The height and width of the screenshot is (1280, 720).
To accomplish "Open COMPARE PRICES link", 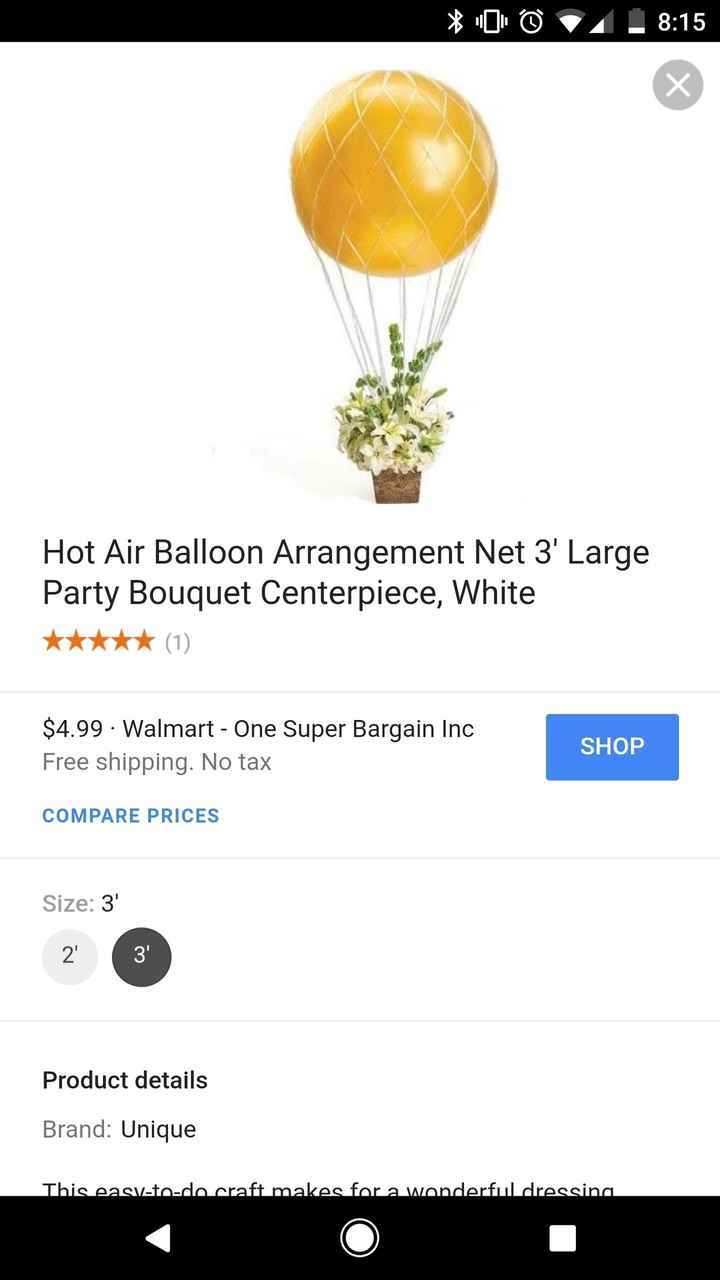I will (130, 815).
